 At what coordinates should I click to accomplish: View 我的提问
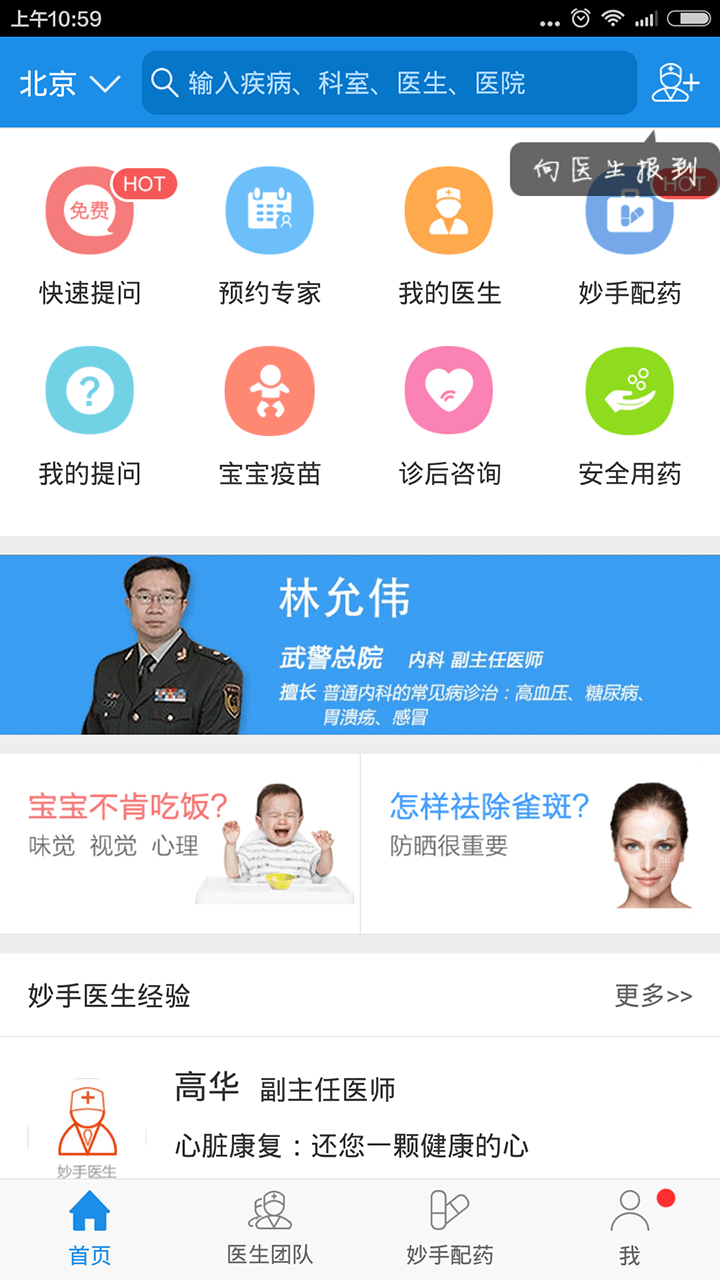click(90, 416)
